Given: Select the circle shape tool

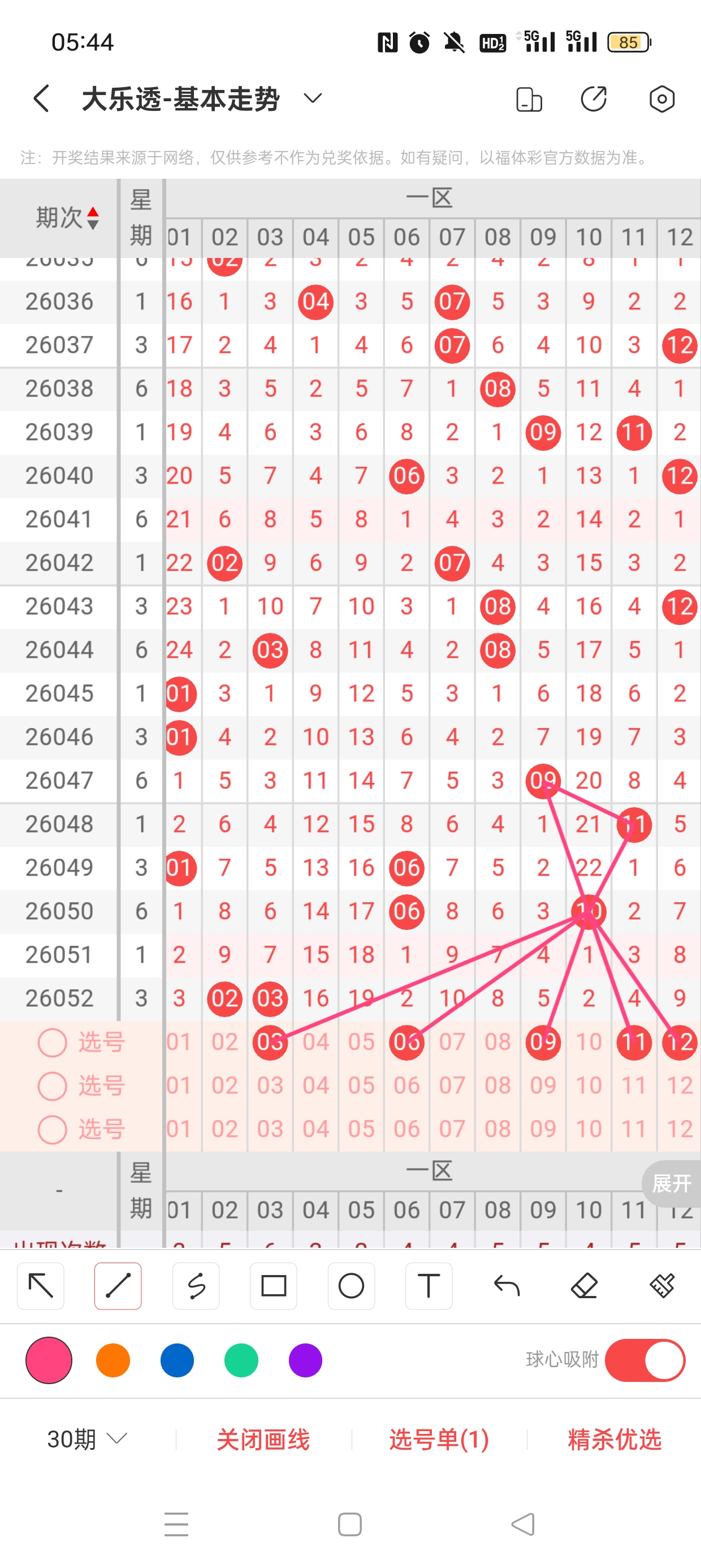Looking at the screenshot, I should tap(351, 1286).
